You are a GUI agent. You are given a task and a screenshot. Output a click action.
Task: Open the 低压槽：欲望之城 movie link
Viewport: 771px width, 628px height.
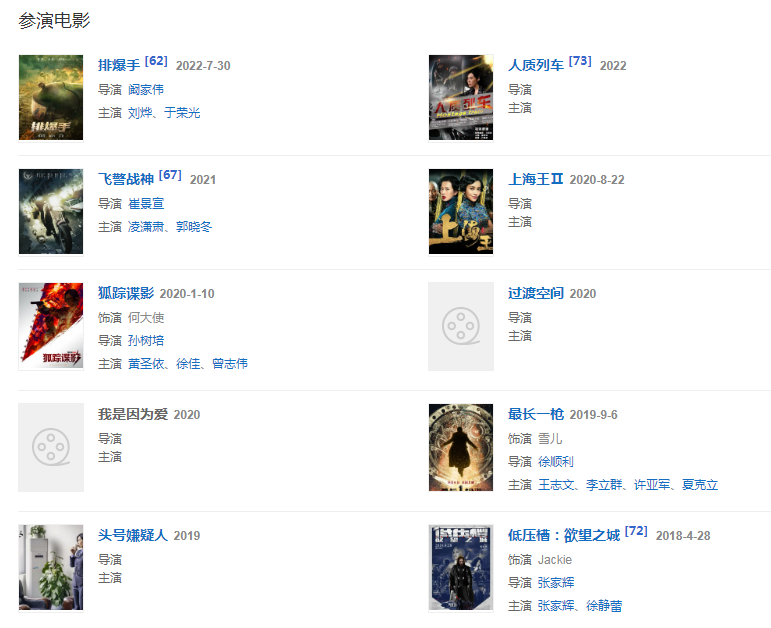click(x=564, y=536)
